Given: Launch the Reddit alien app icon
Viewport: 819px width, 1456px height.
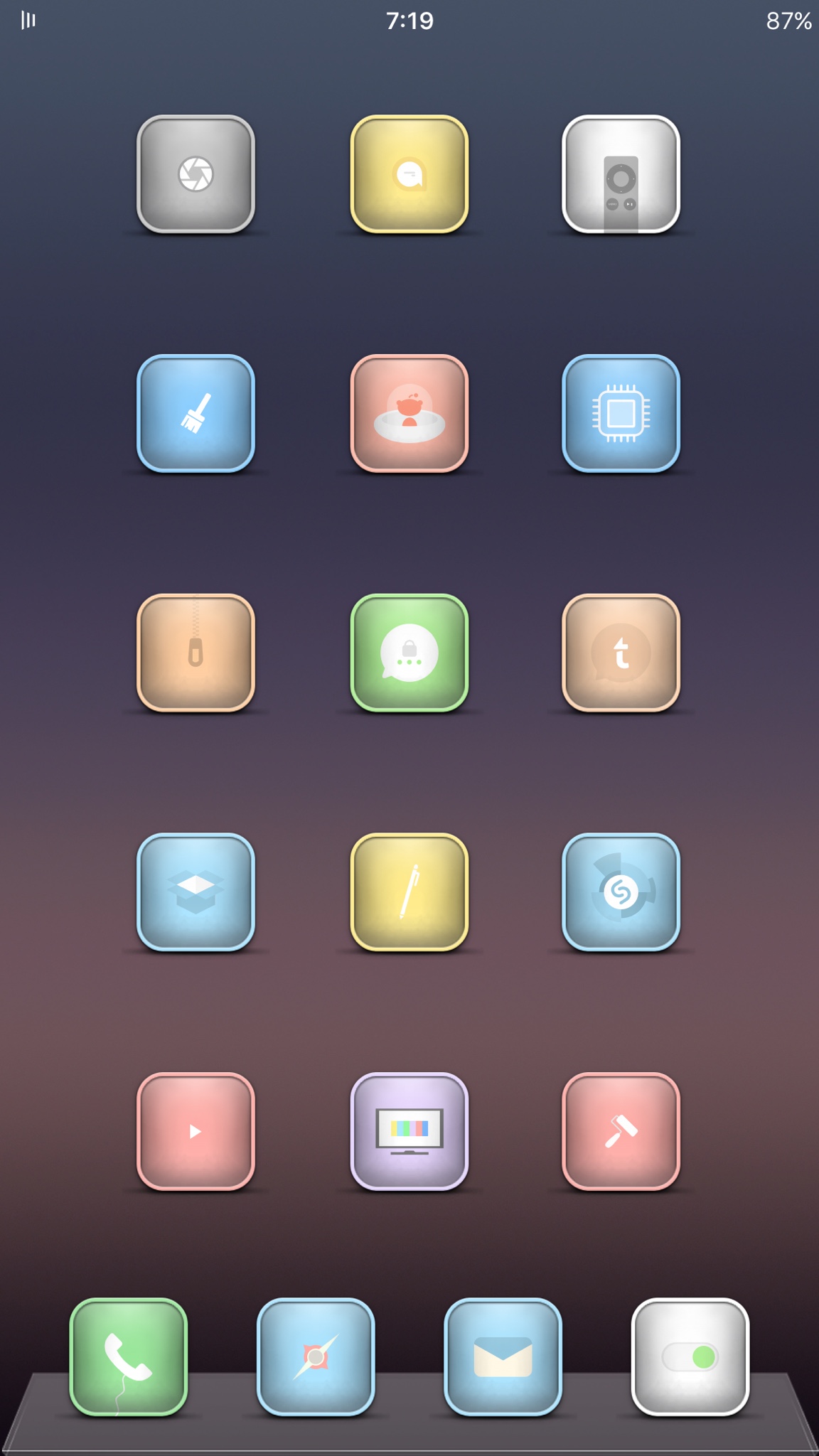Looking at the screenshot, I should tap(409, 413).
